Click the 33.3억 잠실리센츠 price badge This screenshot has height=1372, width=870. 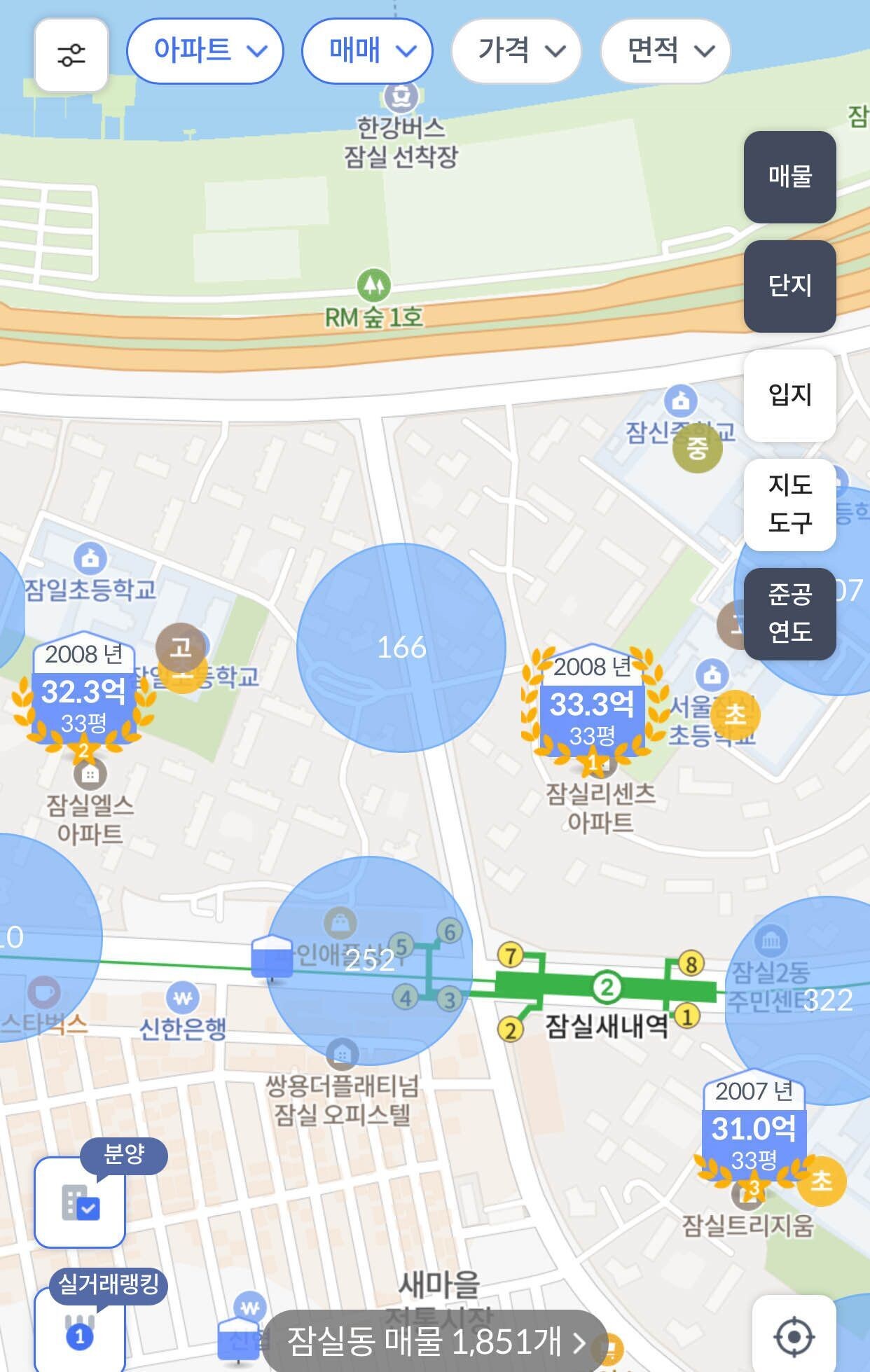[x=592, y=707]
